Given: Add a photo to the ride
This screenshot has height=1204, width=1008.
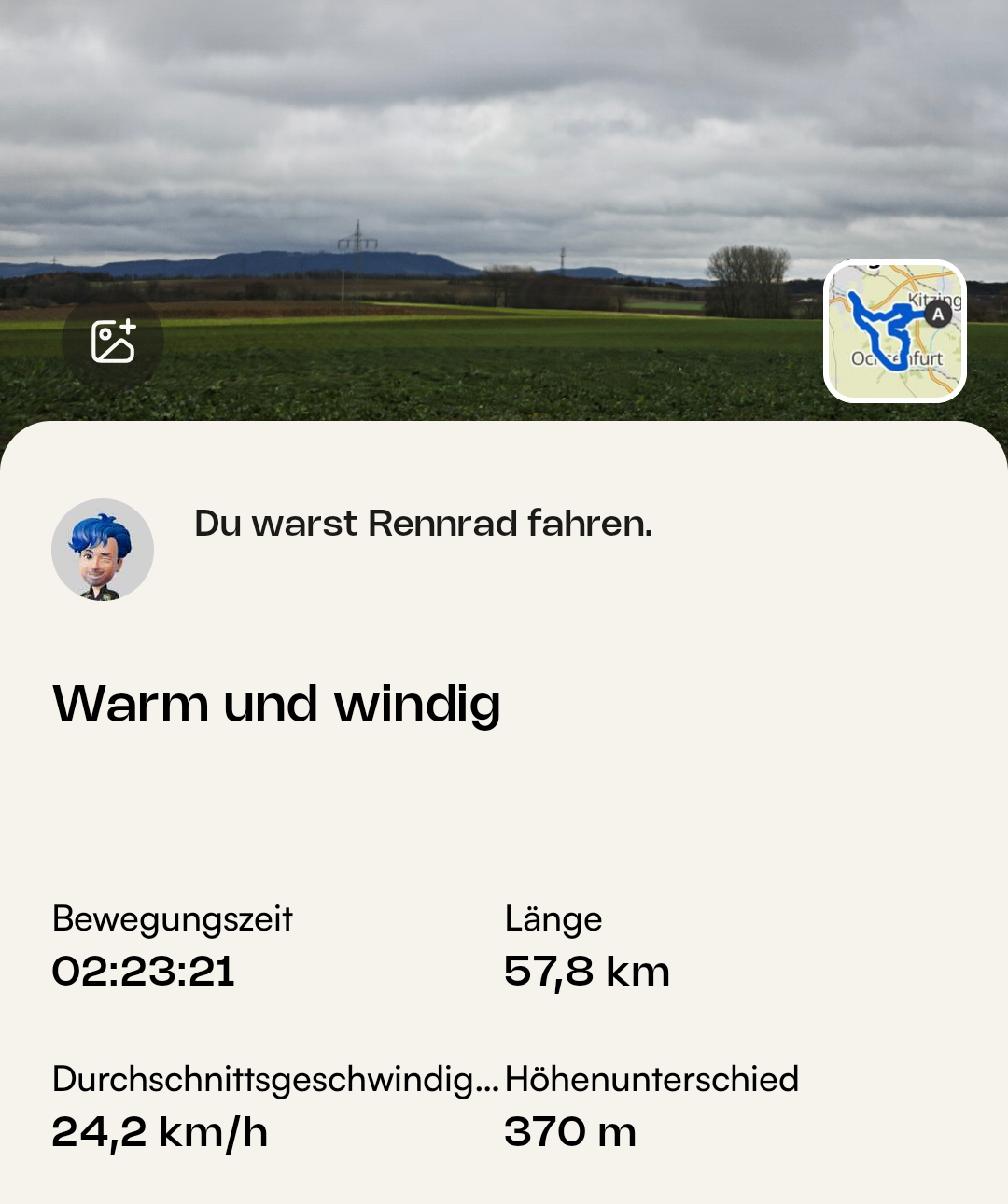Looking at the screenshot, I should click(113, 341).
